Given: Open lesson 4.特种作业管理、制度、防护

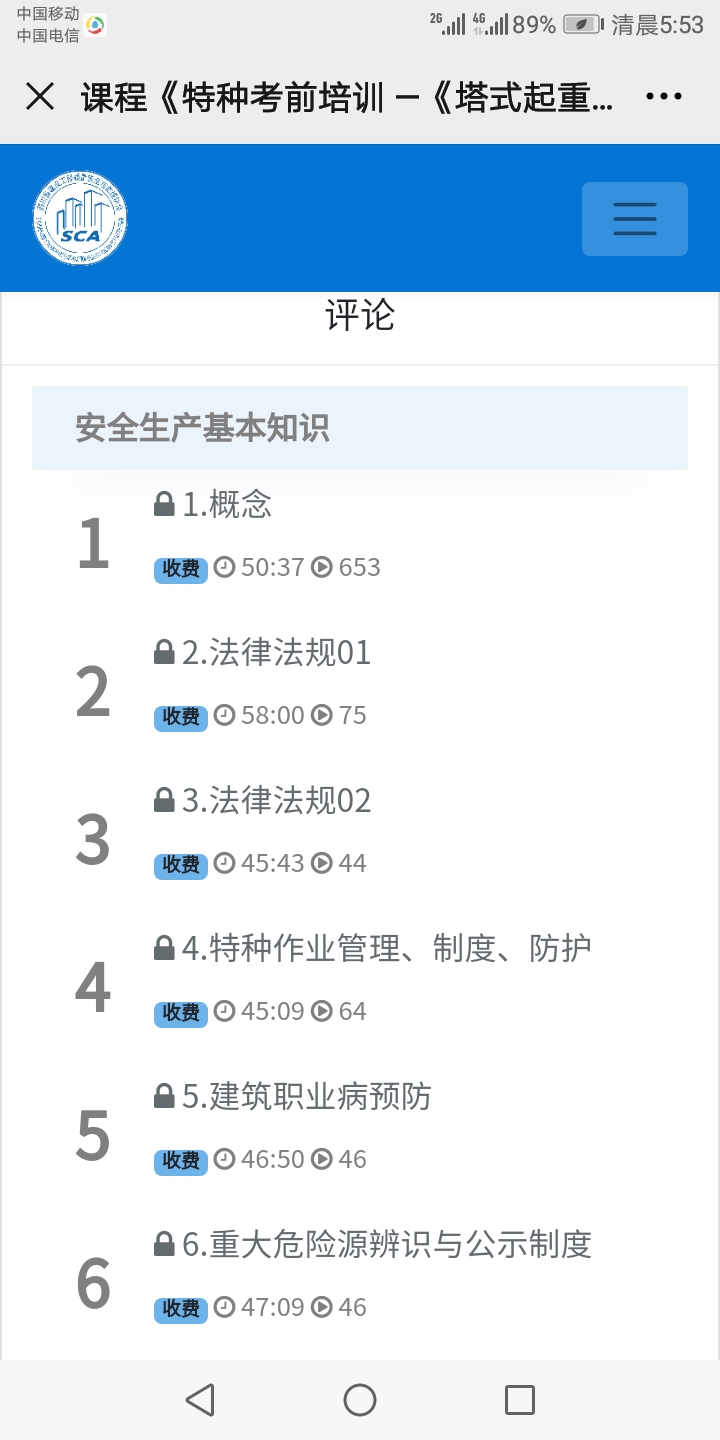Looking at the screenshot, I should coord(386,948).
